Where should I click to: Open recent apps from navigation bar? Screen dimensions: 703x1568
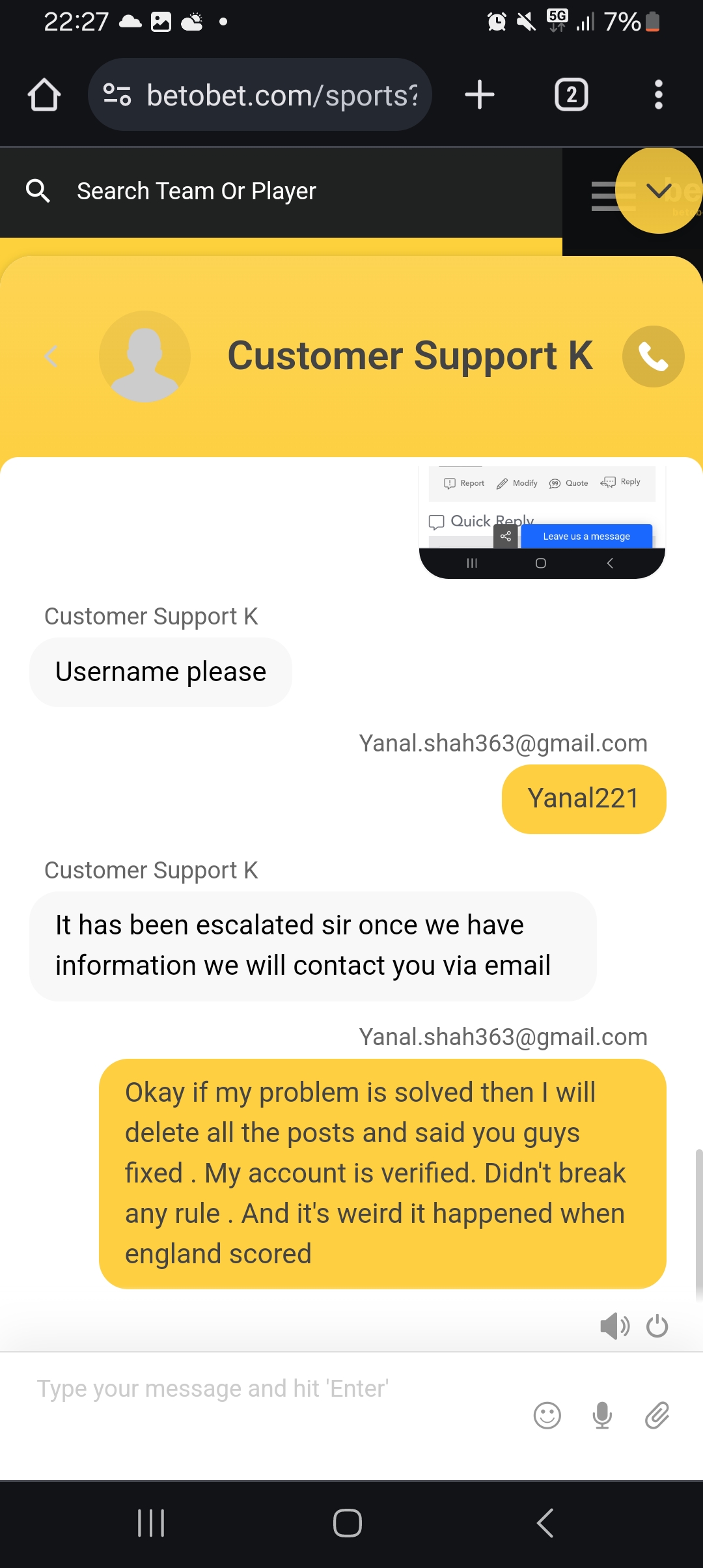click(x=151, y=1523)
